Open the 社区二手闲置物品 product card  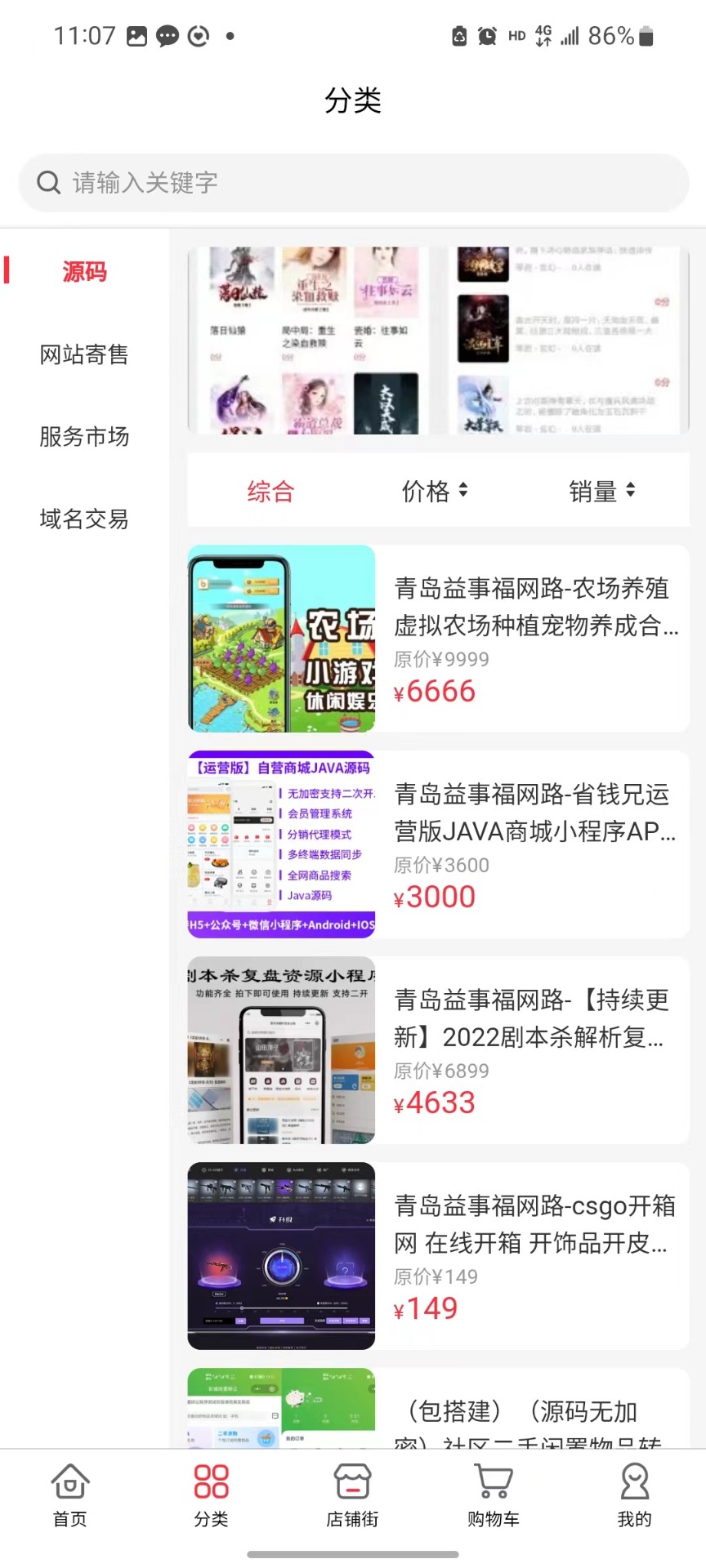438,1411
